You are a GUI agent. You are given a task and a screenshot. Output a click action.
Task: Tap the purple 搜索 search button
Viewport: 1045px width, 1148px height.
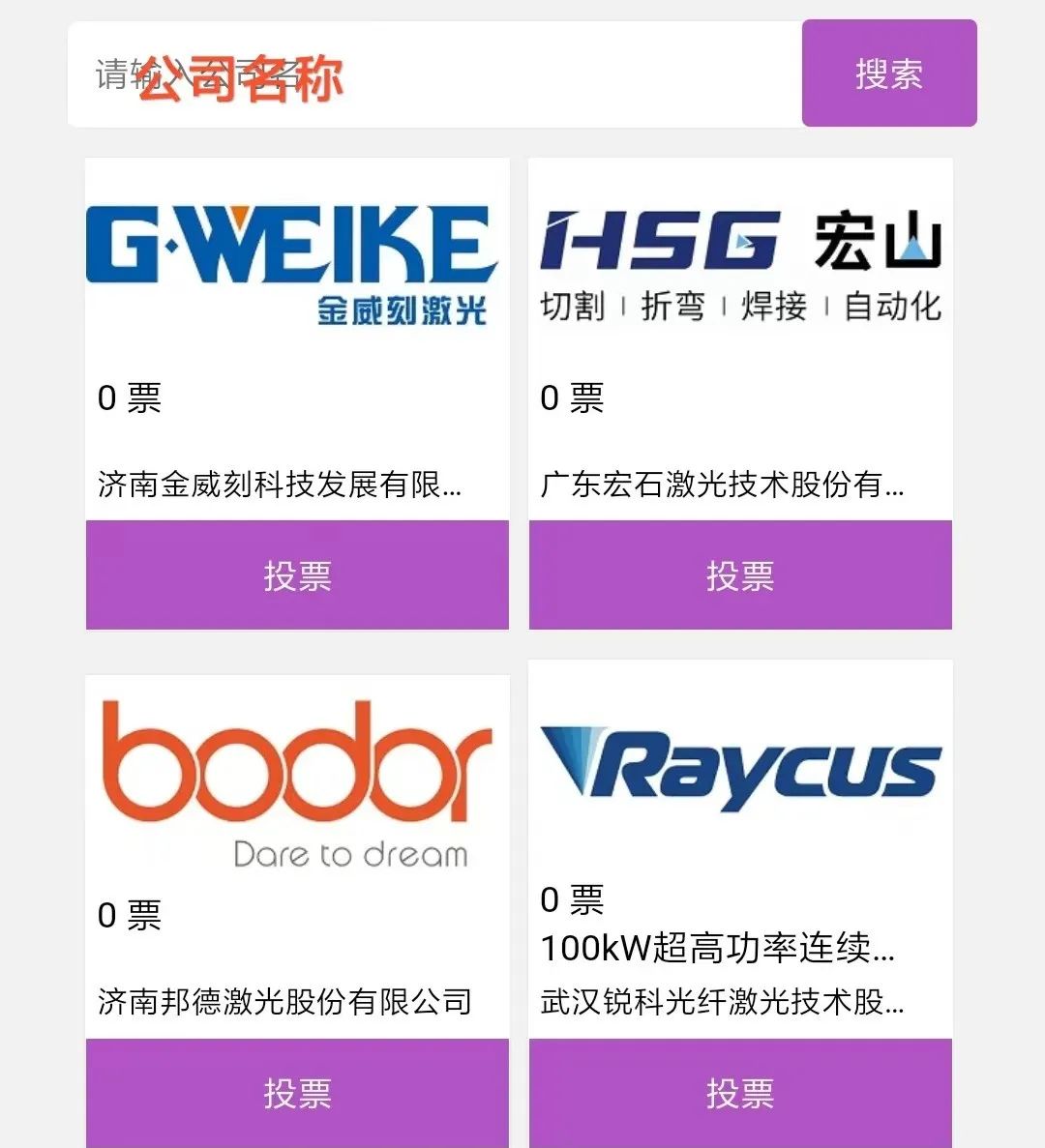[x=889, y=74]
